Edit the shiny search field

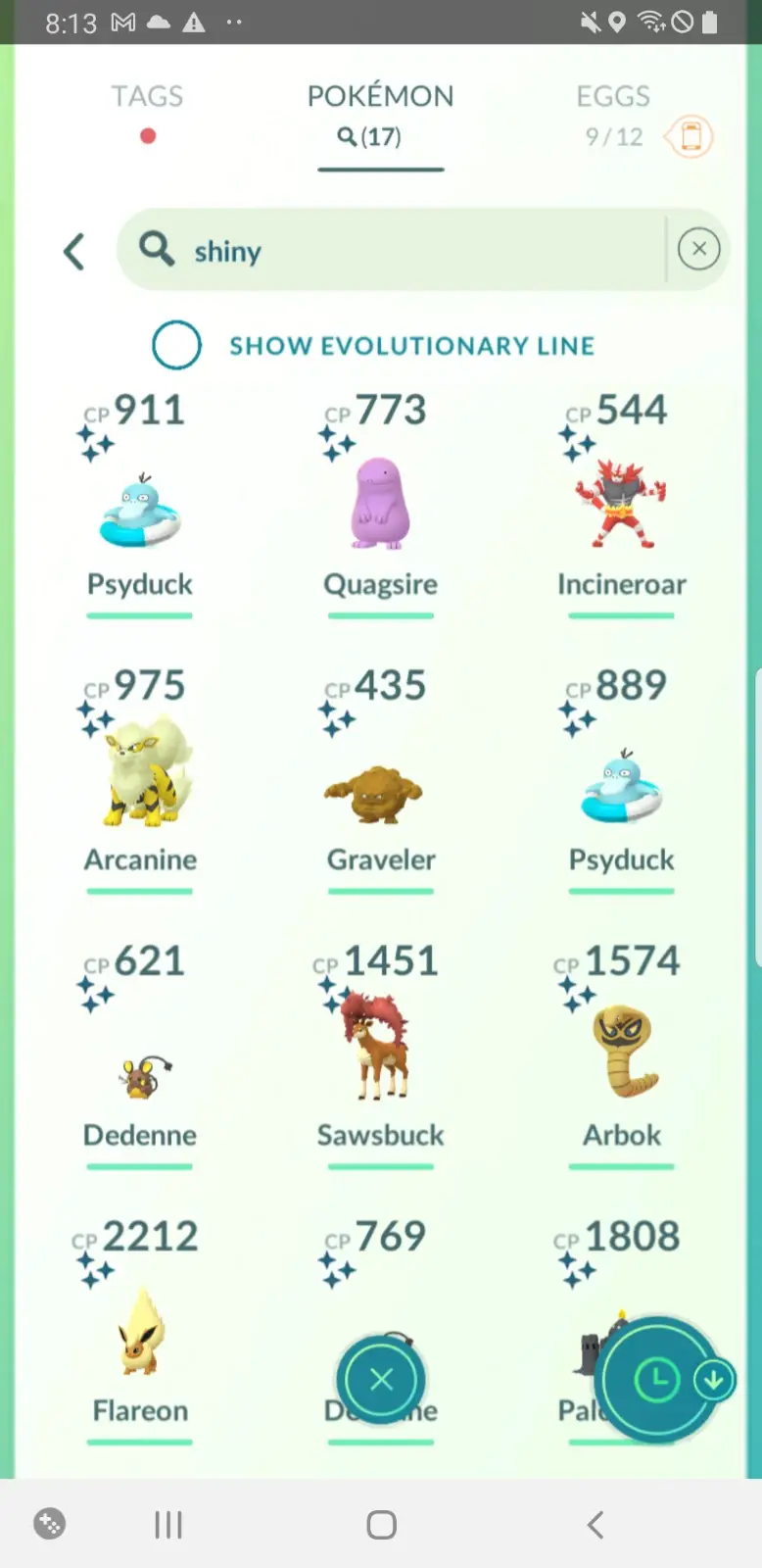[411, 251]
